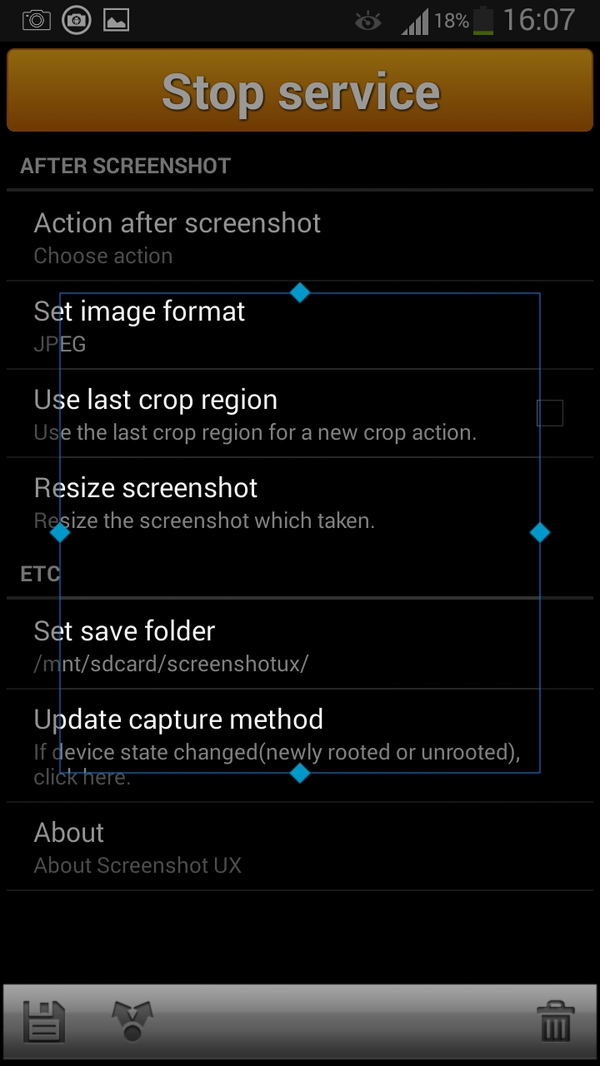Image resolution: width=600 pixels, height=1066 pixels.
Task: Tap the left crop handle
Action: pyautogui.click(x=60, y=533)
